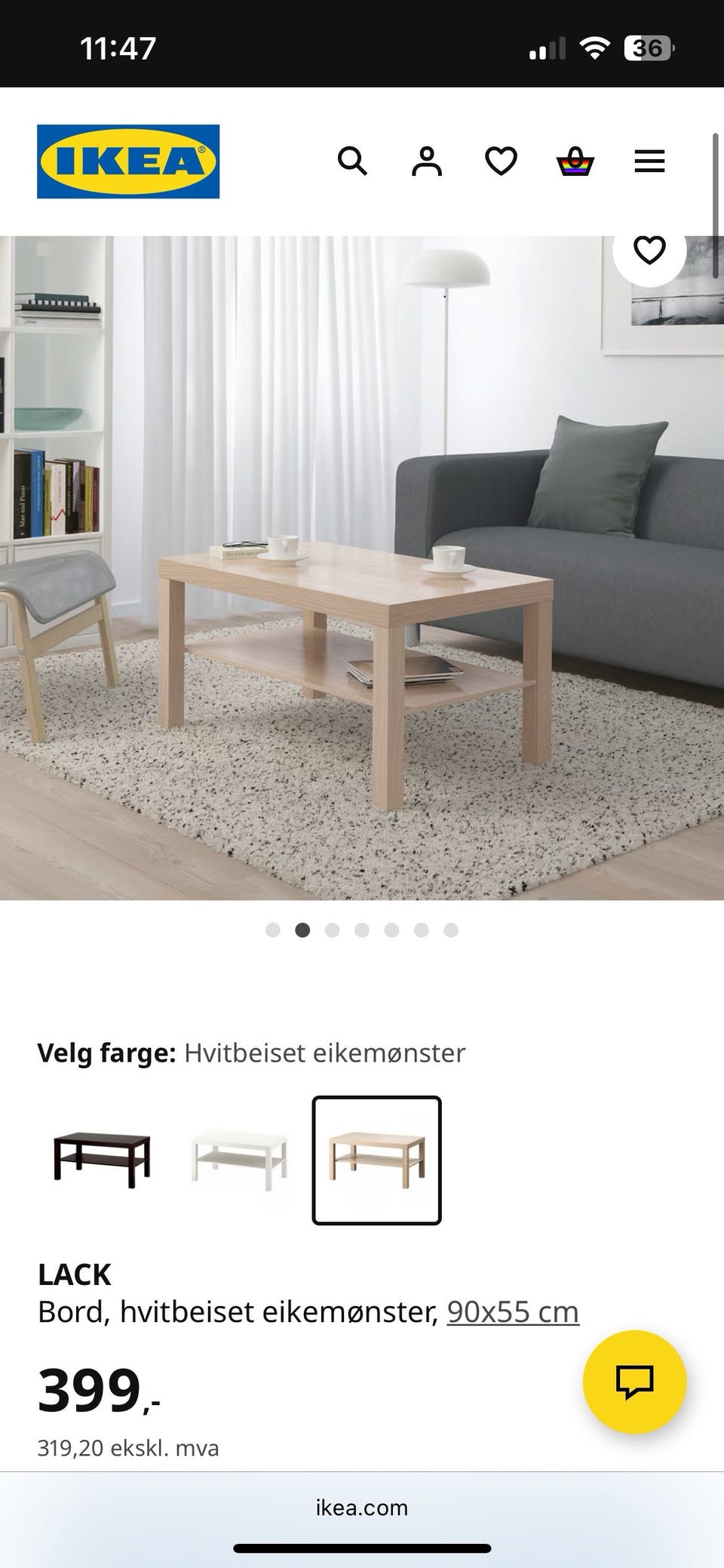This screenshot has height=1568, width=724.
Task: Select the first carousel dot
Action: (x=273, y=930)
